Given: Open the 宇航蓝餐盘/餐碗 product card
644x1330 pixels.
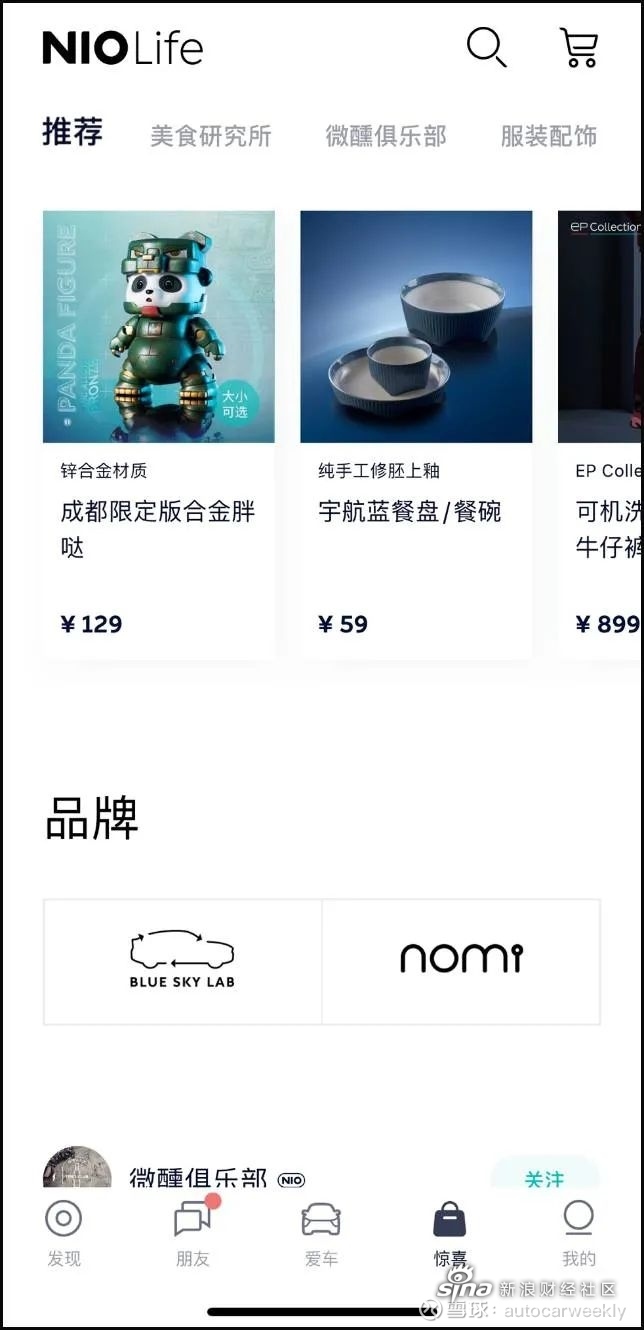Looking at the screenshot, I should [x=416, y=433].
